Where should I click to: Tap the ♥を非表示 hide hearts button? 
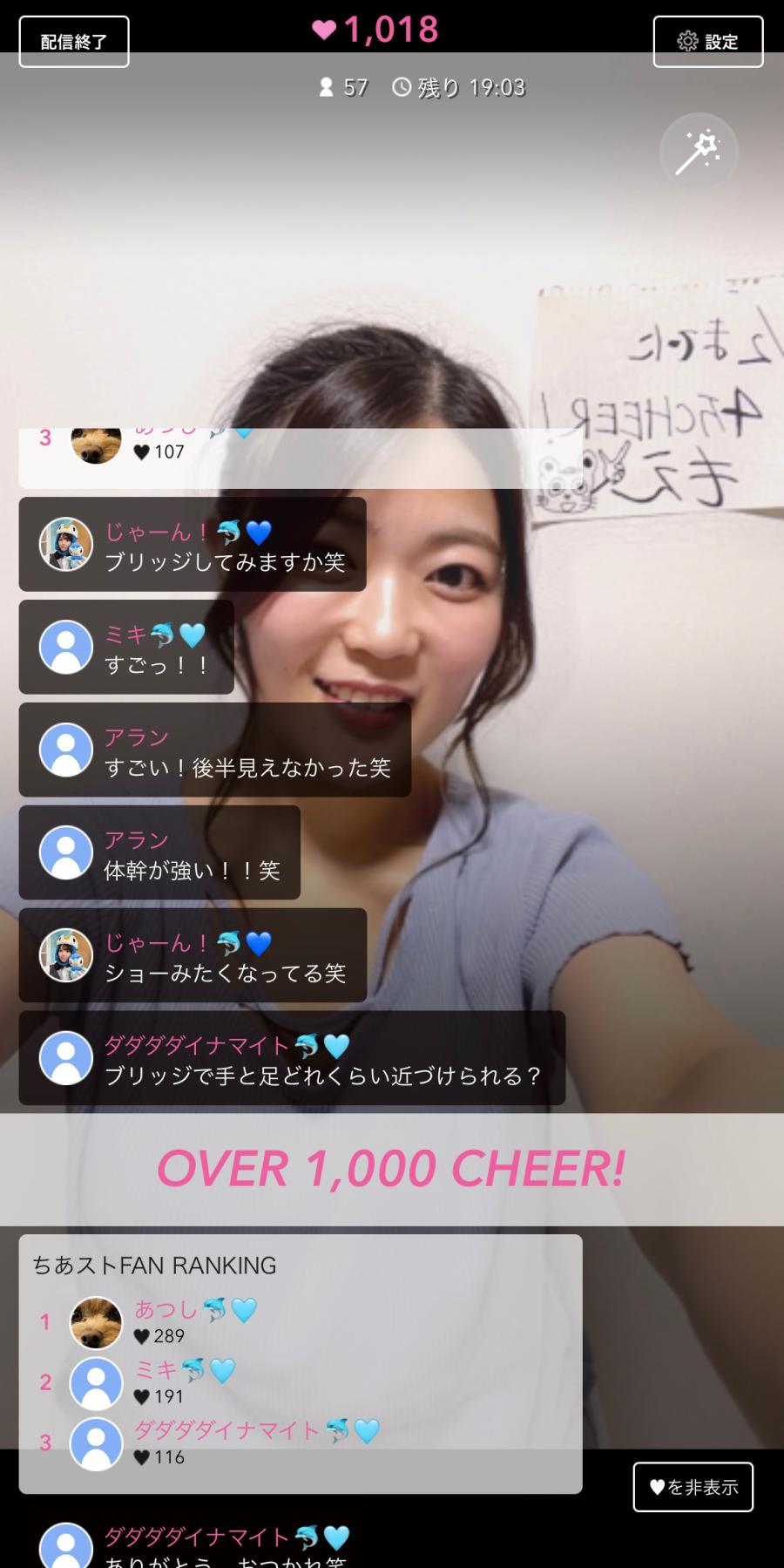tap(693, 1486)
